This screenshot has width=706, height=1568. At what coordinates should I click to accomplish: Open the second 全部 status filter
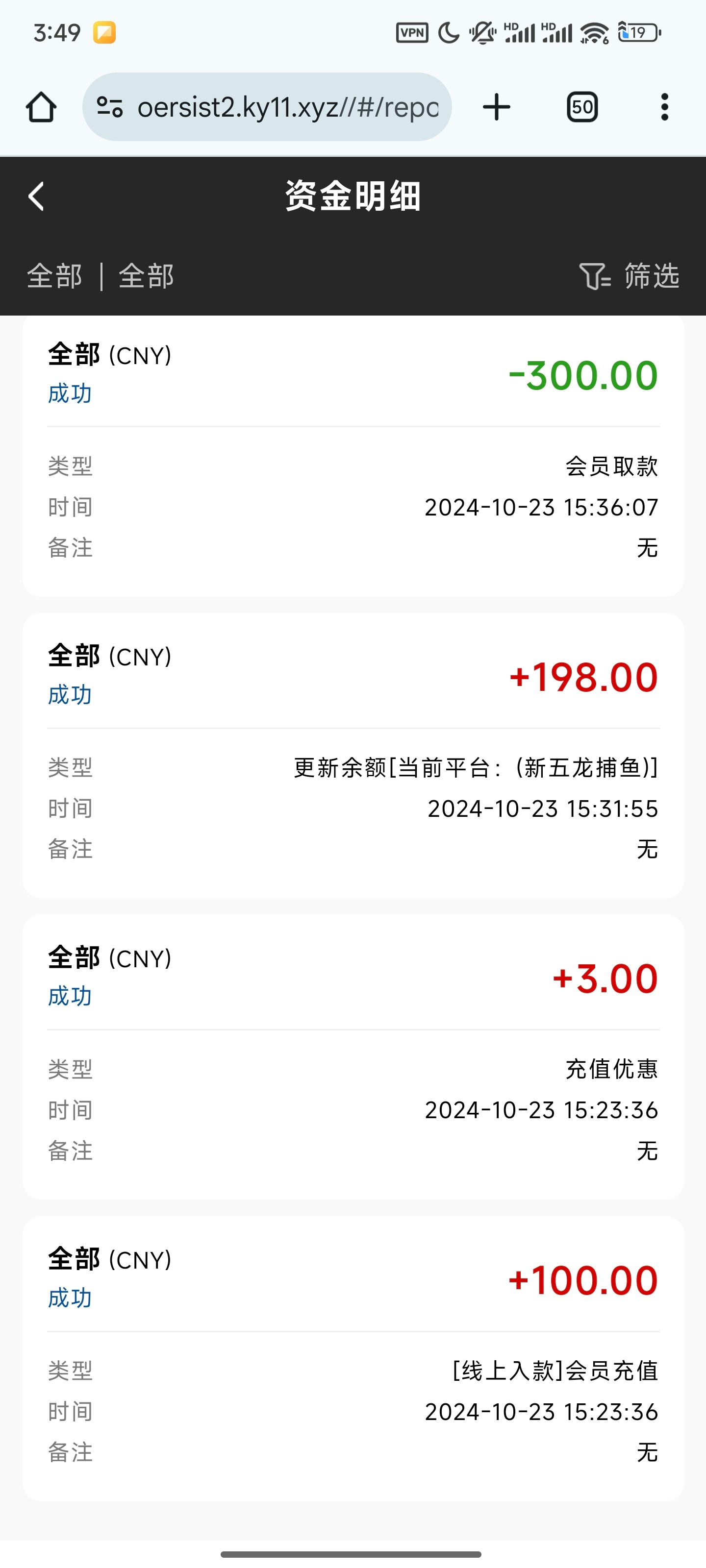point(146,276)
